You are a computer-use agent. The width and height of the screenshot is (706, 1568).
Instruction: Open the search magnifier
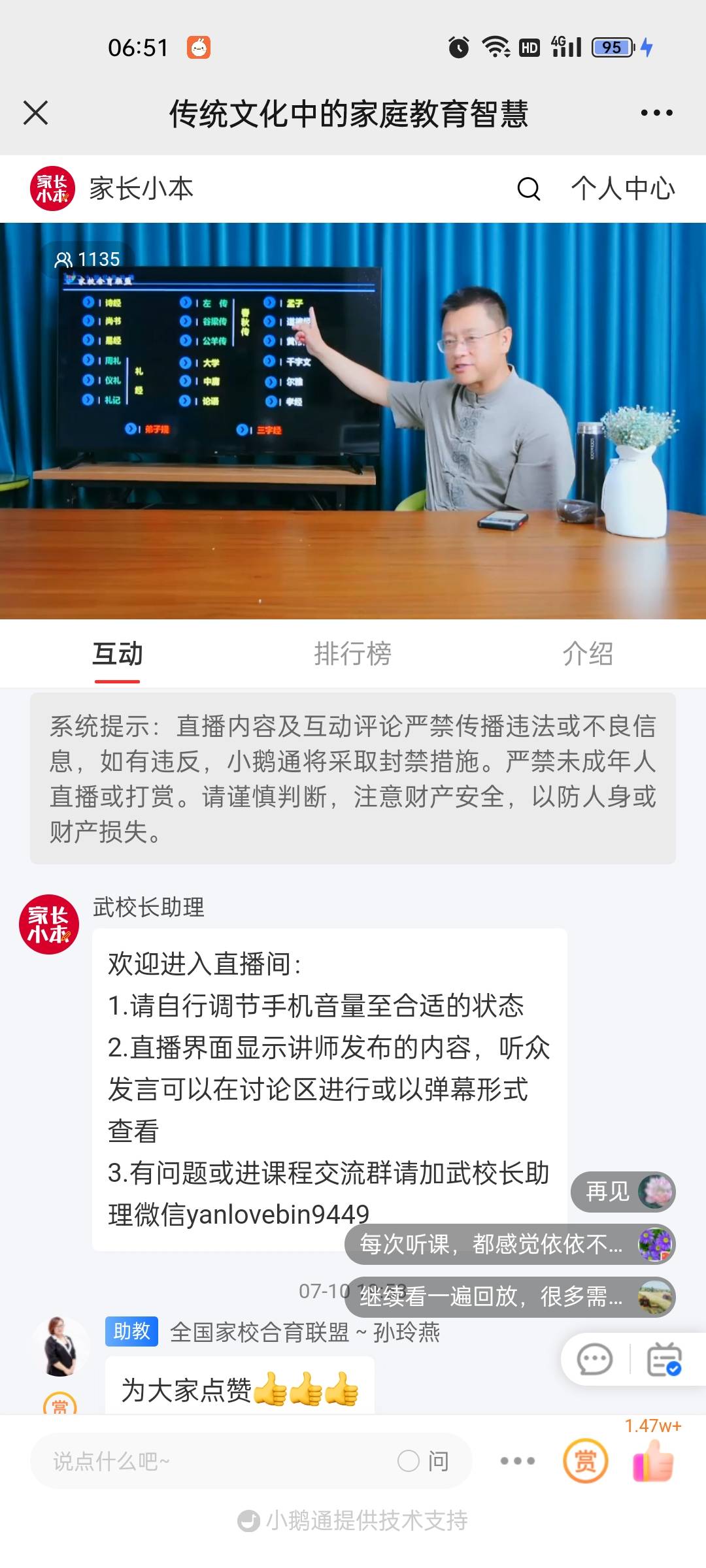tap(527, 190)
